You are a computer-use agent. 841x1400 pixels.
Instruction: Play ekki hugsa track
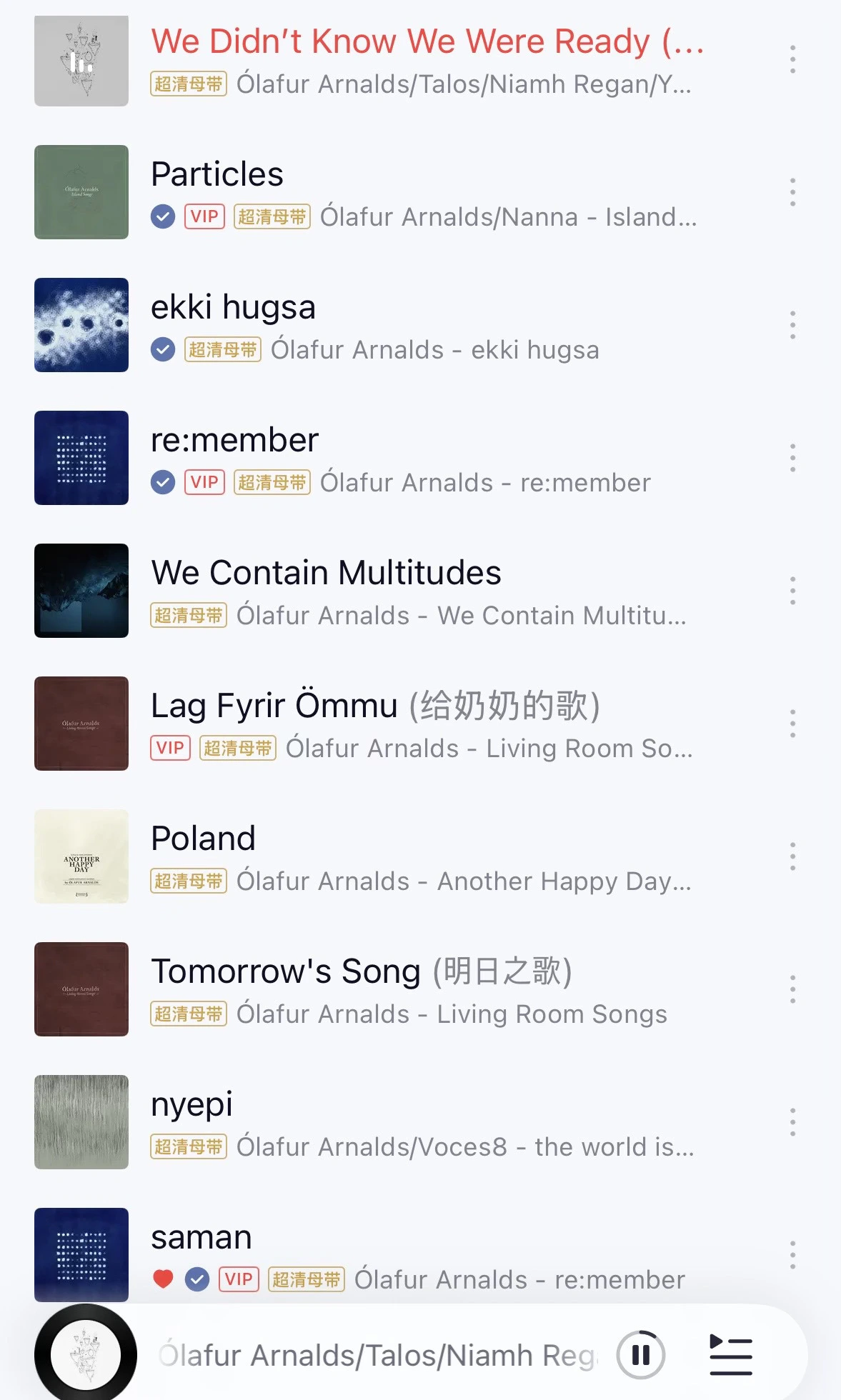point(233,308)
